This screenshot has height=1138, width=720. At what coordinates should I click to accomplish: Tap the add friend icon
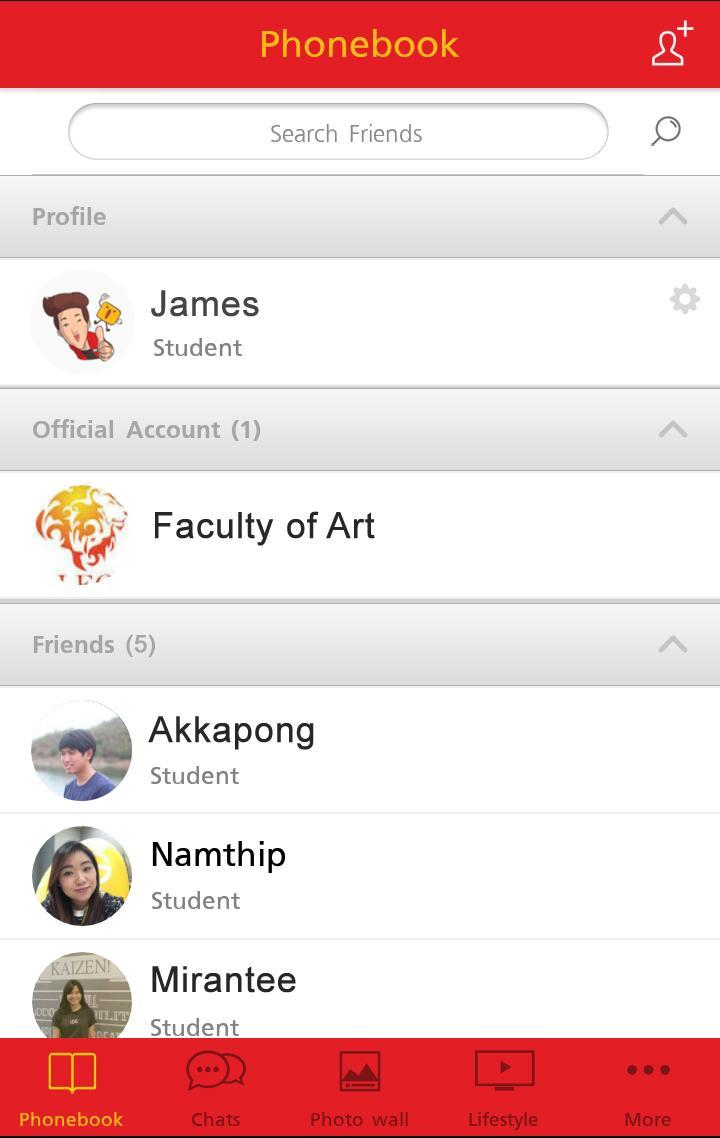672,44
